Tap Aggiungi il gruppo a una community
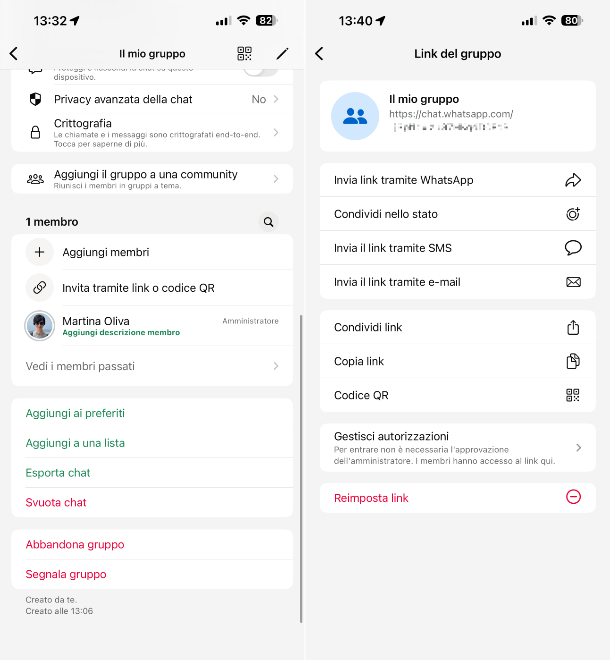Screen dimensions: 610x660 click(152, 178)
